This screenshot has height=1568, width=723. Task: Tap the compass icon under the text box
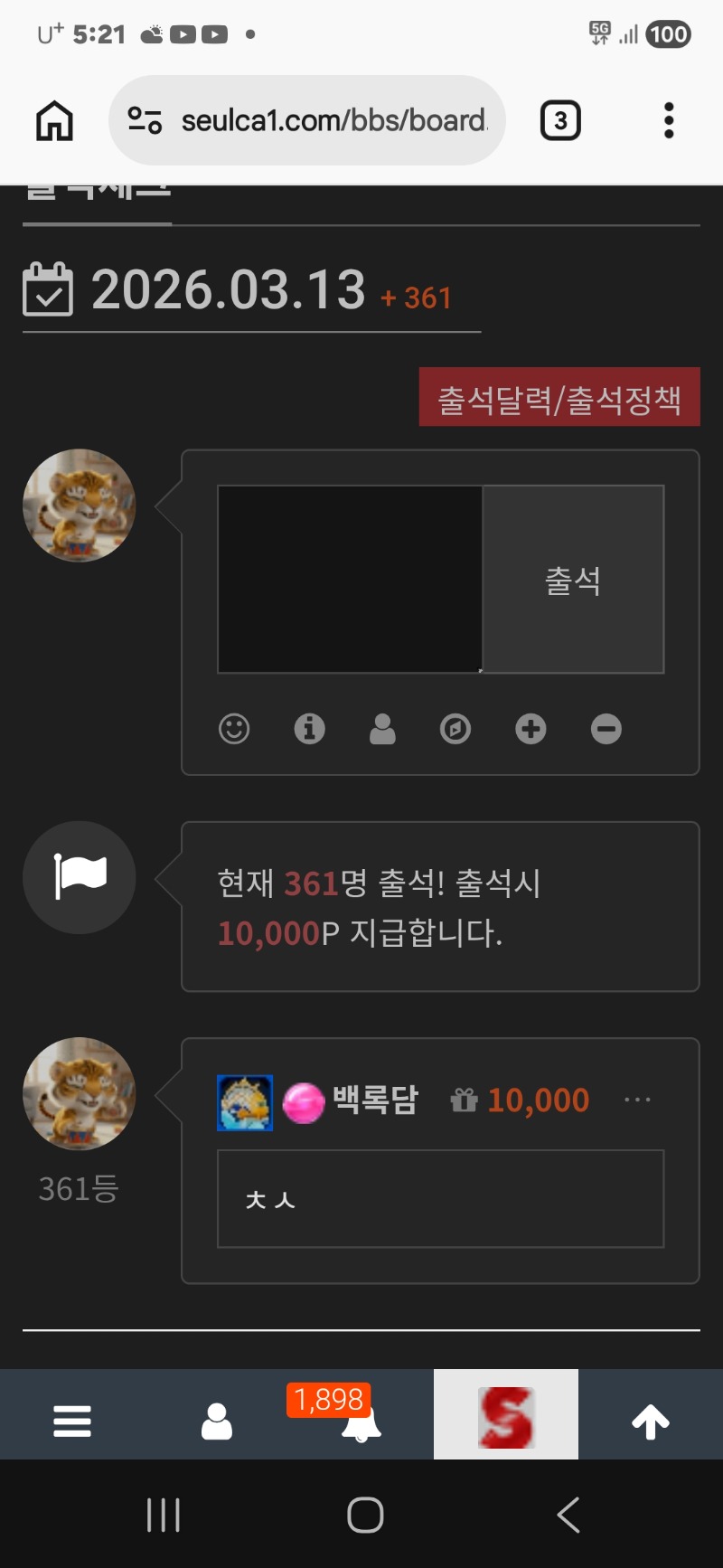pos(455,729)
